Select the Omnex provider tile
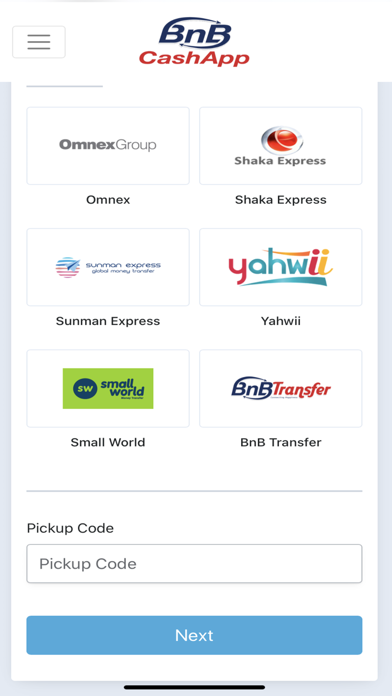Viewport: 392px width, 696px height. [x=108, y=146]
